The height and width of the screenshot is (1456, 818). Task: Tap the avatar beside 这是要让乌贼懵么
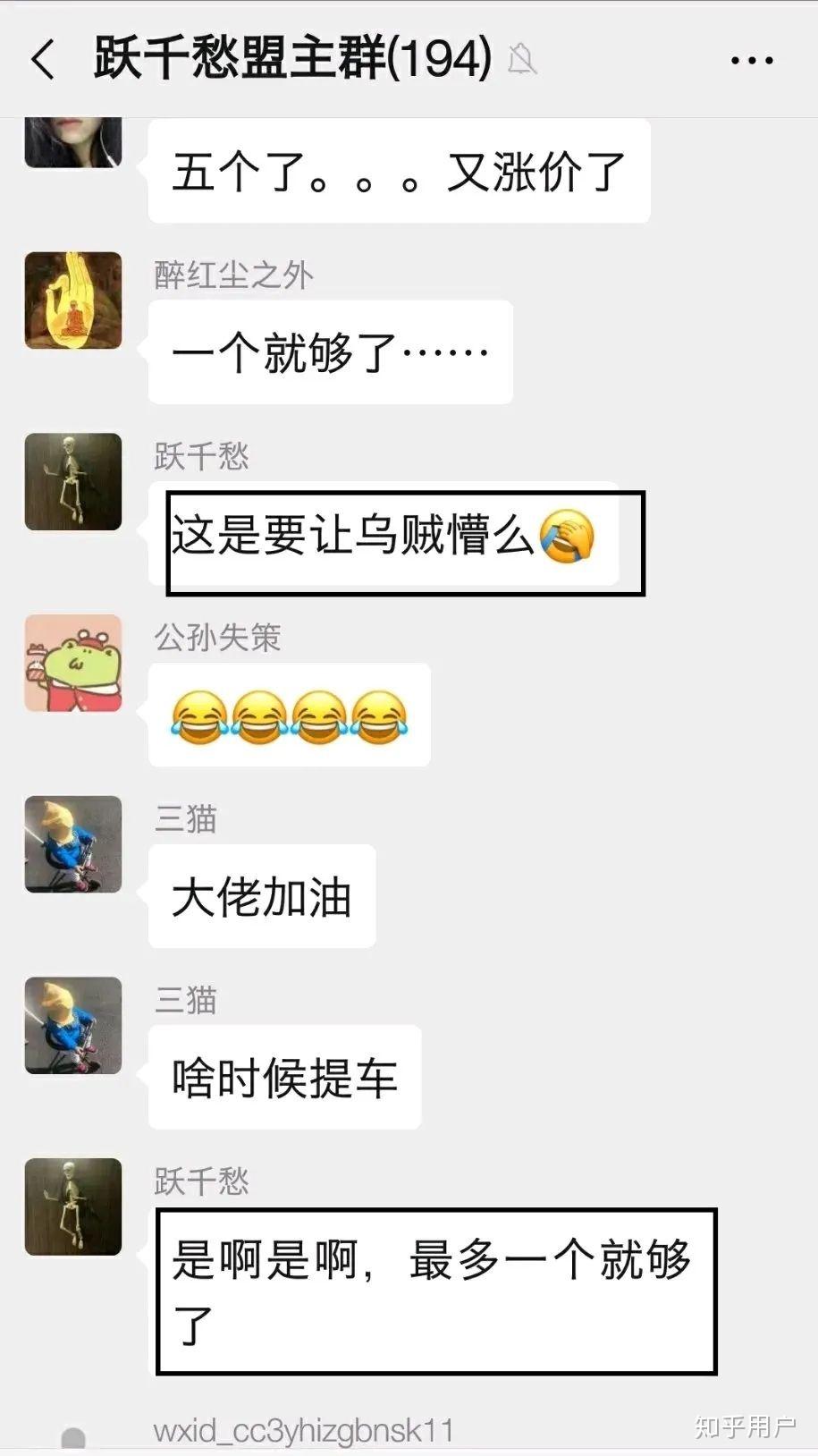[x=73, y=482]
